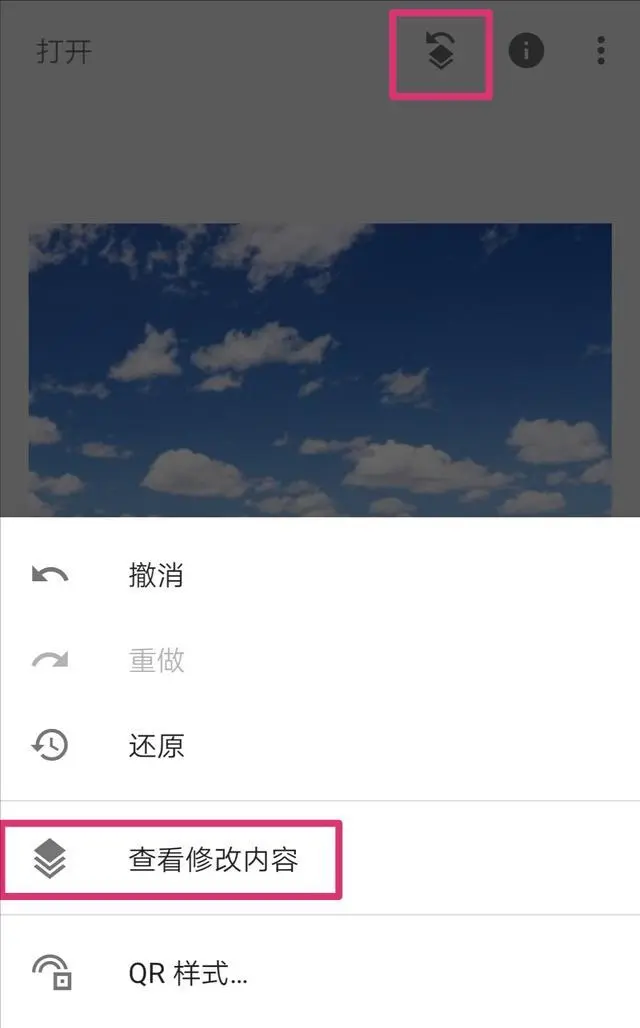The height and width of the screenshot is (1028, 640).
Task: Open 查看修改内容 to view edits
Action: pos(213,859)
